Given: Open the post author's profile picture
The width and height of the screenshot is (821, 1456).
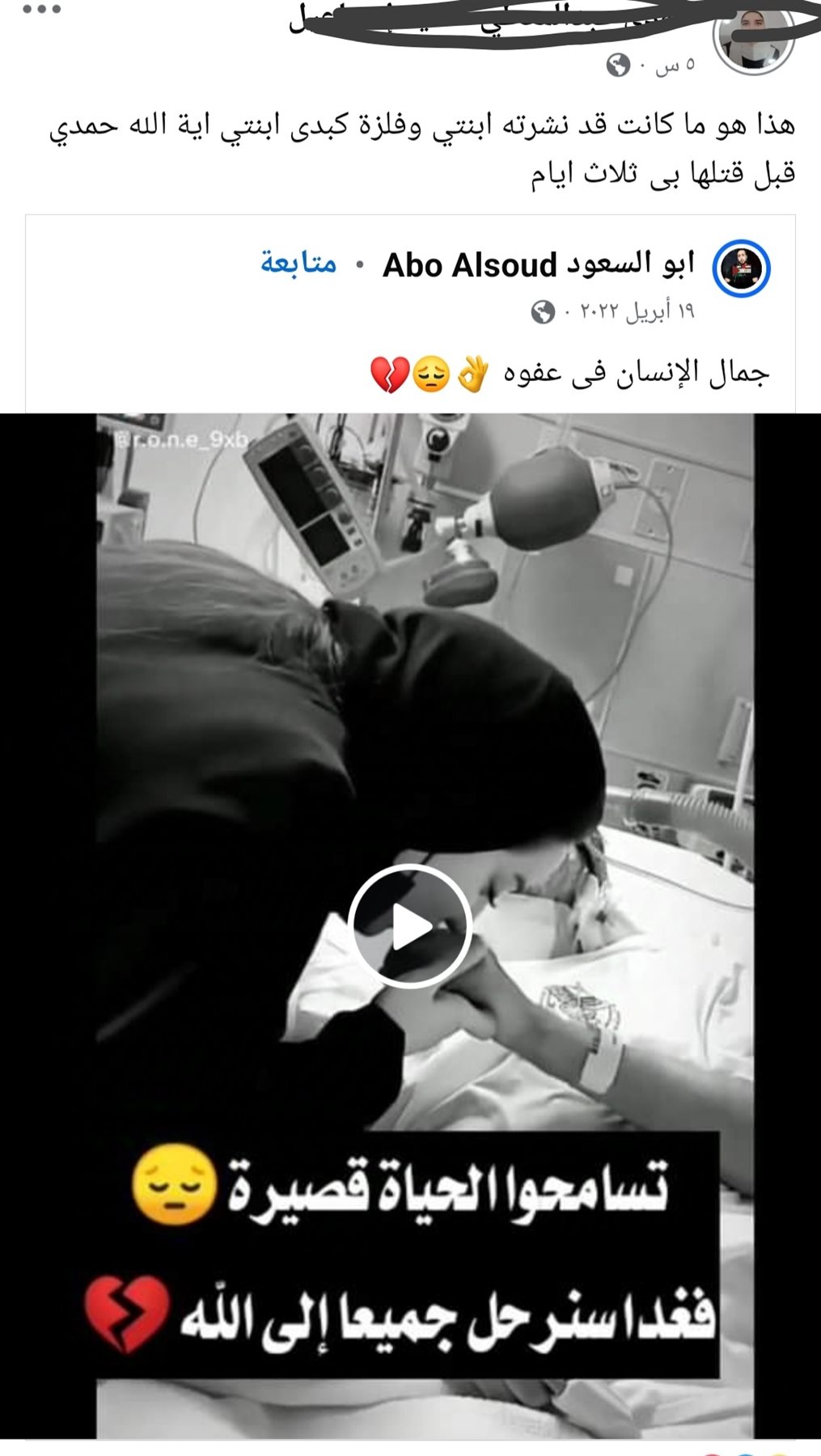Looking at the screenshot, I should pyautogui.click(x=754, y=42).
